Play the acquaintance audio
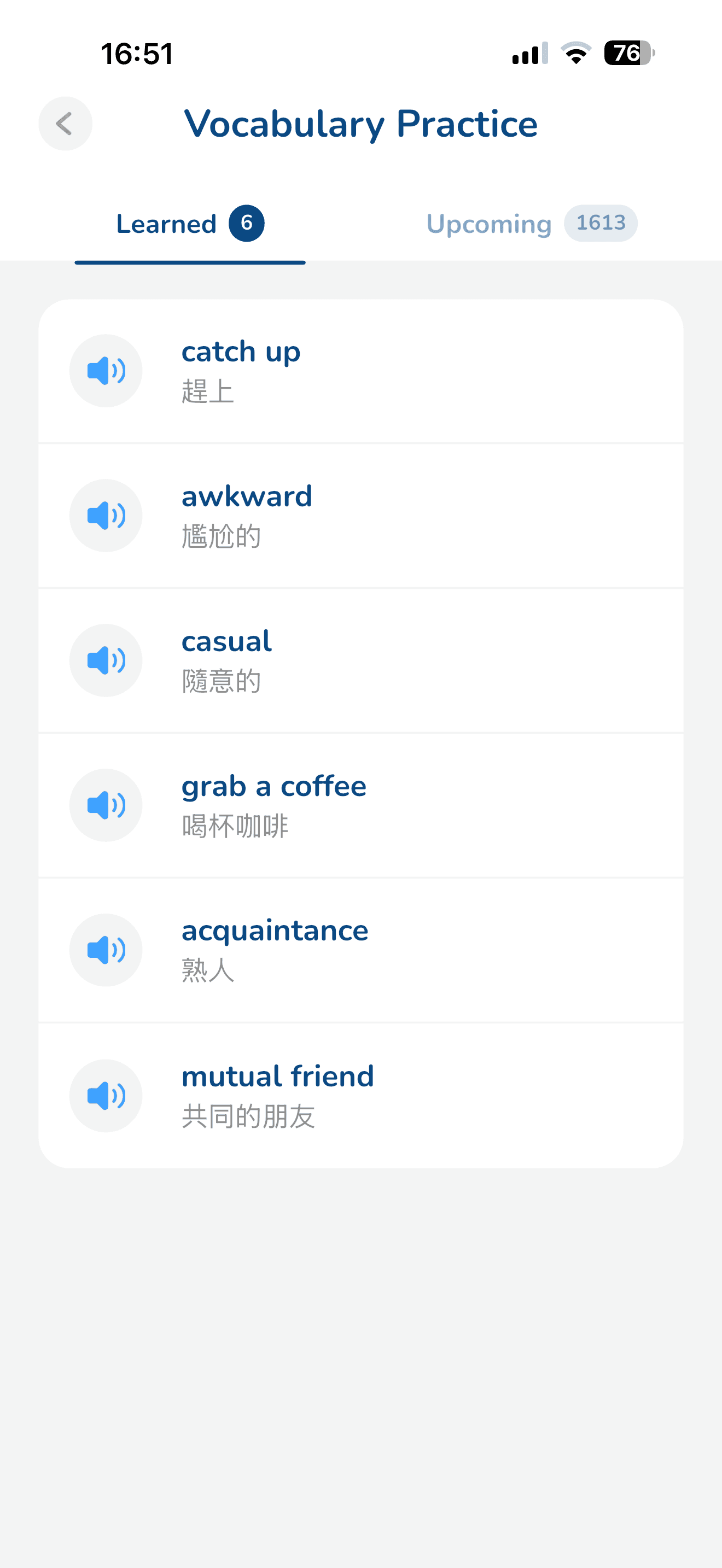This screenshot has width=722, height=1568. click(106, 950)
